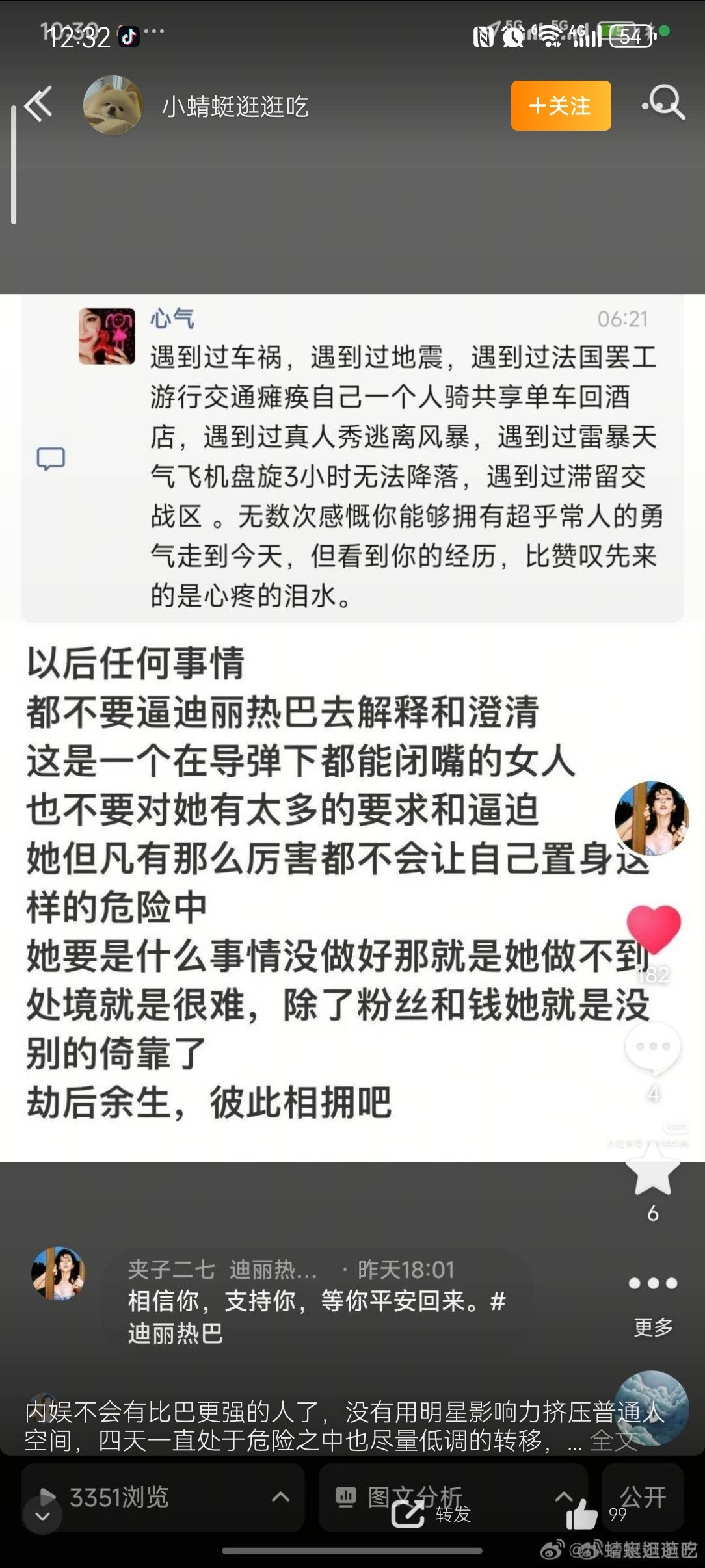This screenshot has width=705, height=1568.
Task: Tap the +关注 follow button
Action: tap(561, 107)
